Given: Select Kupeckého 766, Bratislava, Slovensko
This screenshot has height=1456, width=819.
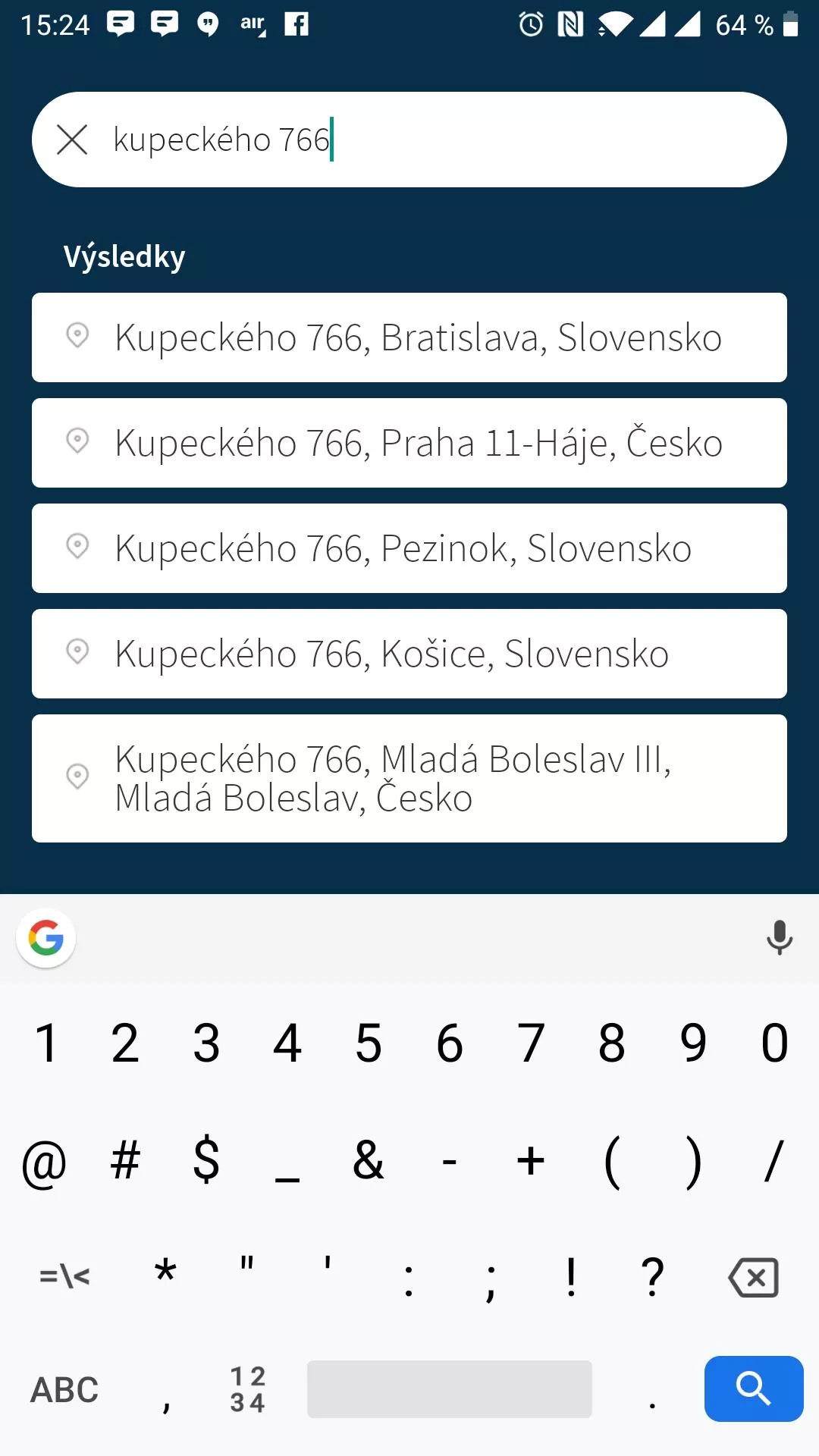Looking at the screenshot, I should tap(409, 337).
